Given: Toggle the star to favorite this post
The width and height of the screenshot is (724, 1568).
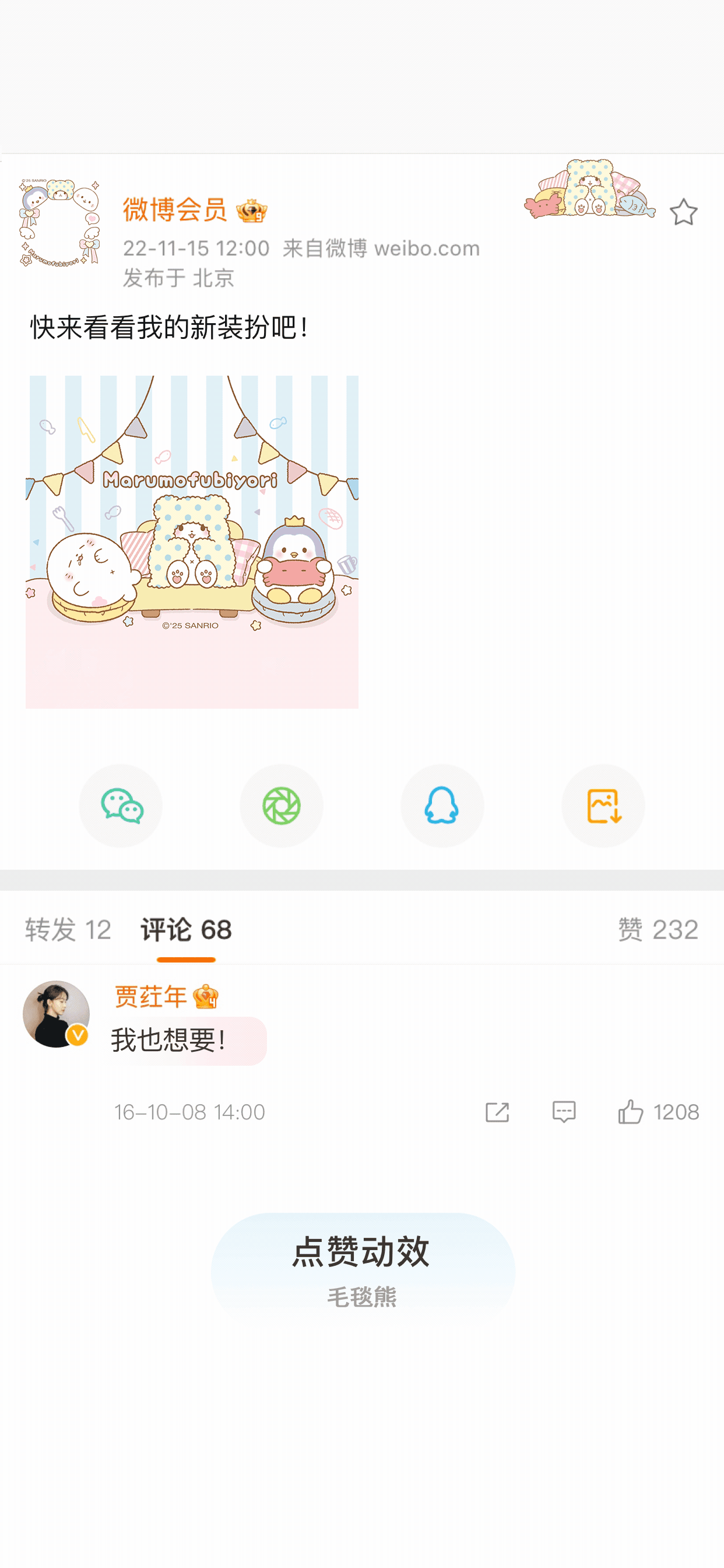Looking at the screenshot, I should tap(684, 212).
